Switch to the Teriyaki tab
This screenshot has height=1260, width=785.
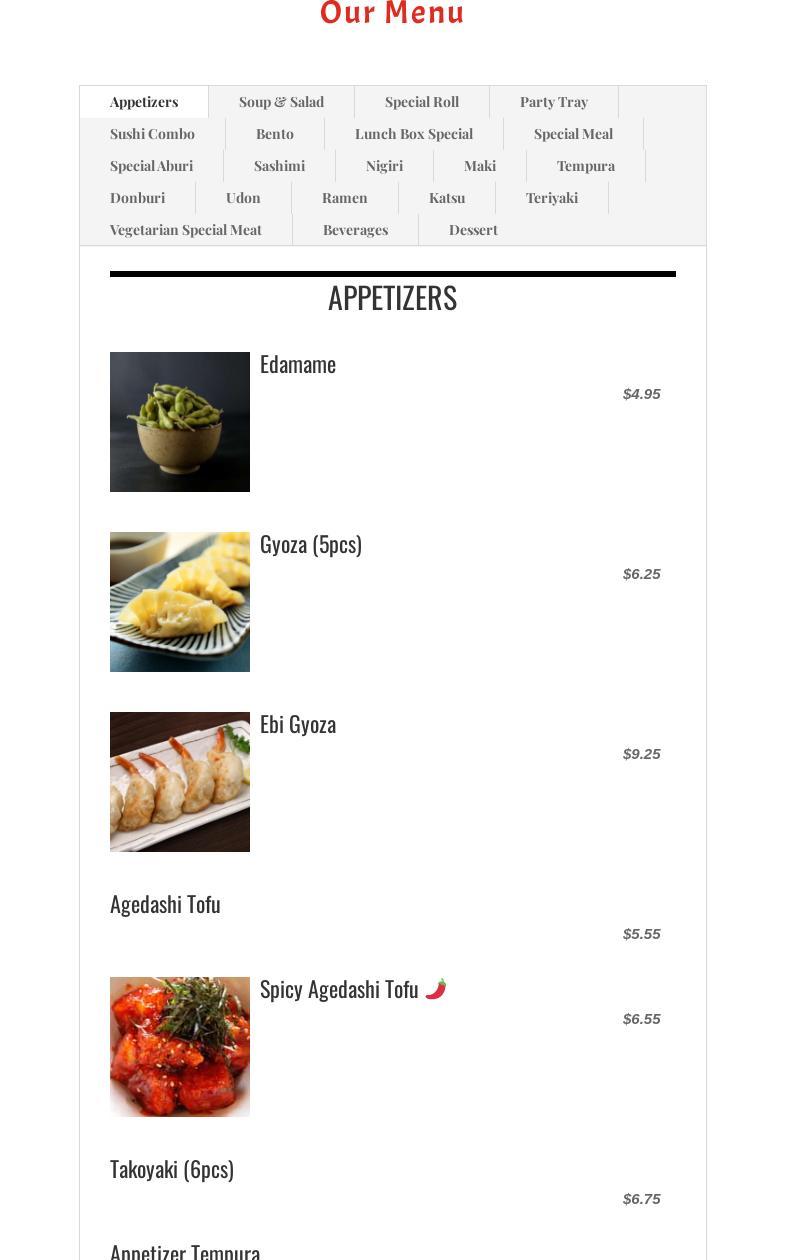(x=551, y=198)
